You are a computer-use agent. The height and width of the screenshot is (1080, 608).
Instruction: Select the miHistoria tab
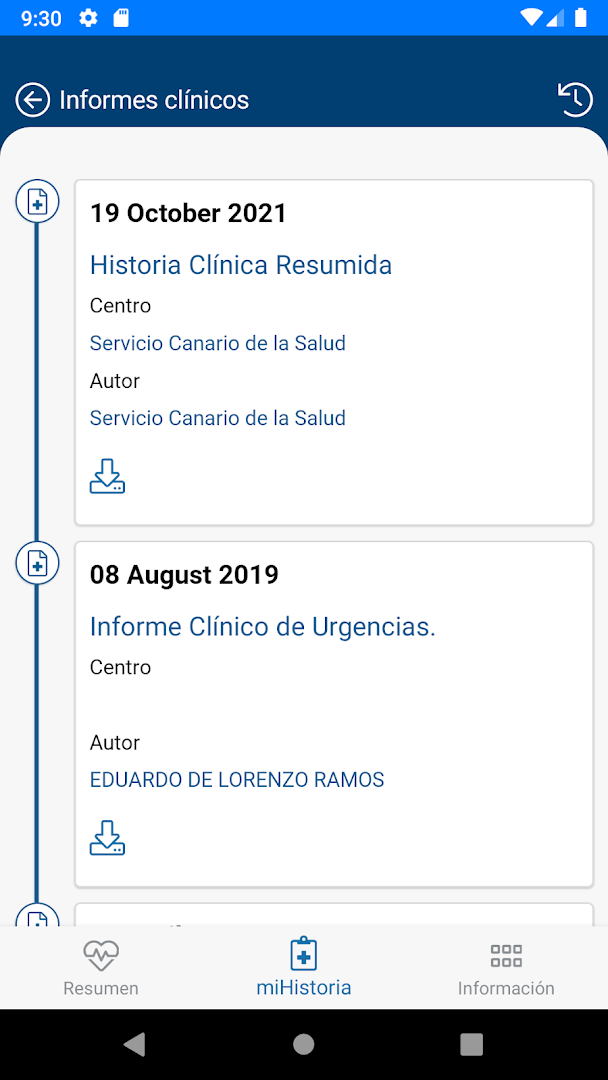click(304, 968)
